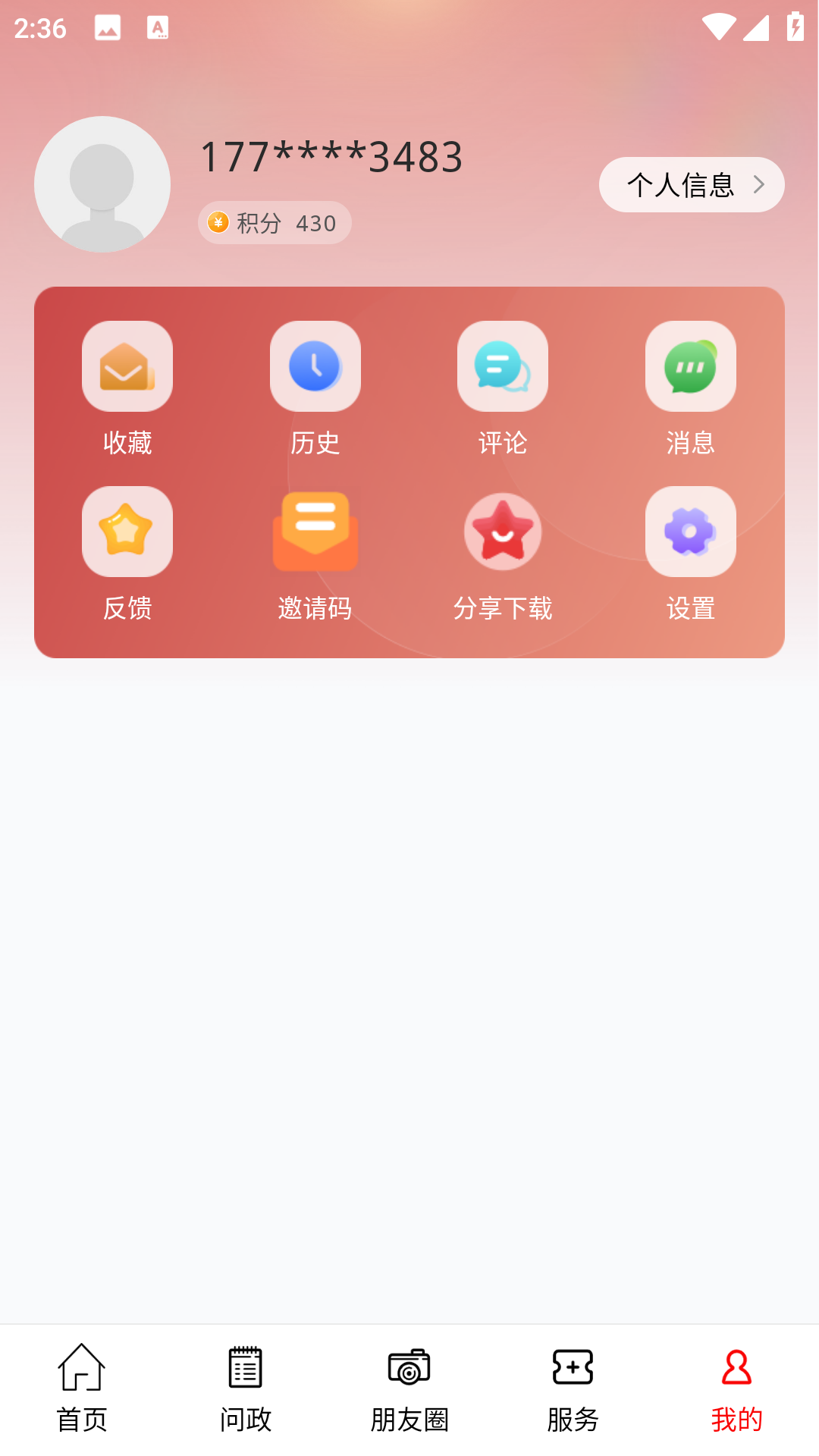This screenshot has width=819, height=1456.
Task: Open the 评论 comments icon
Action: tap(503, 366)
